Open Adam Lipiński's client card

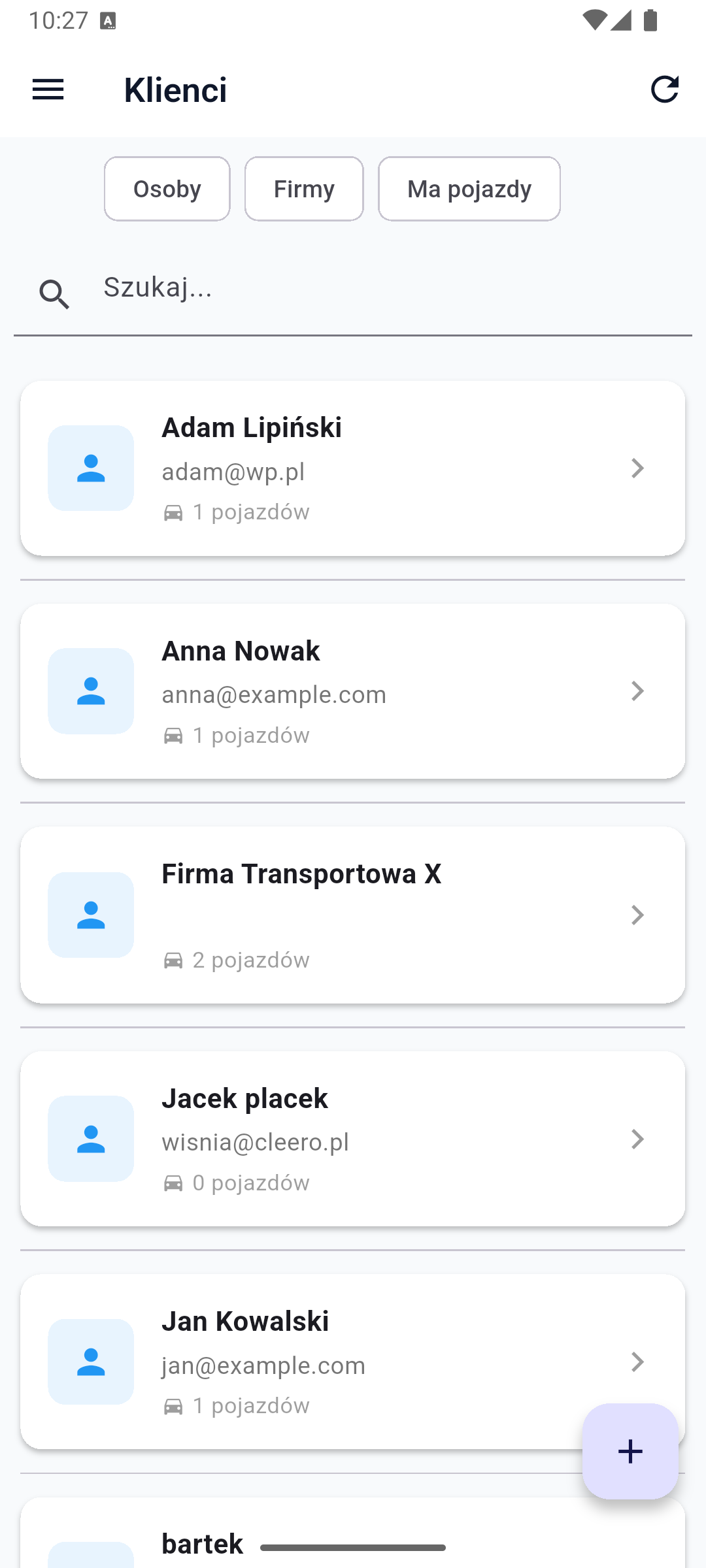click(x=353, y=468)
